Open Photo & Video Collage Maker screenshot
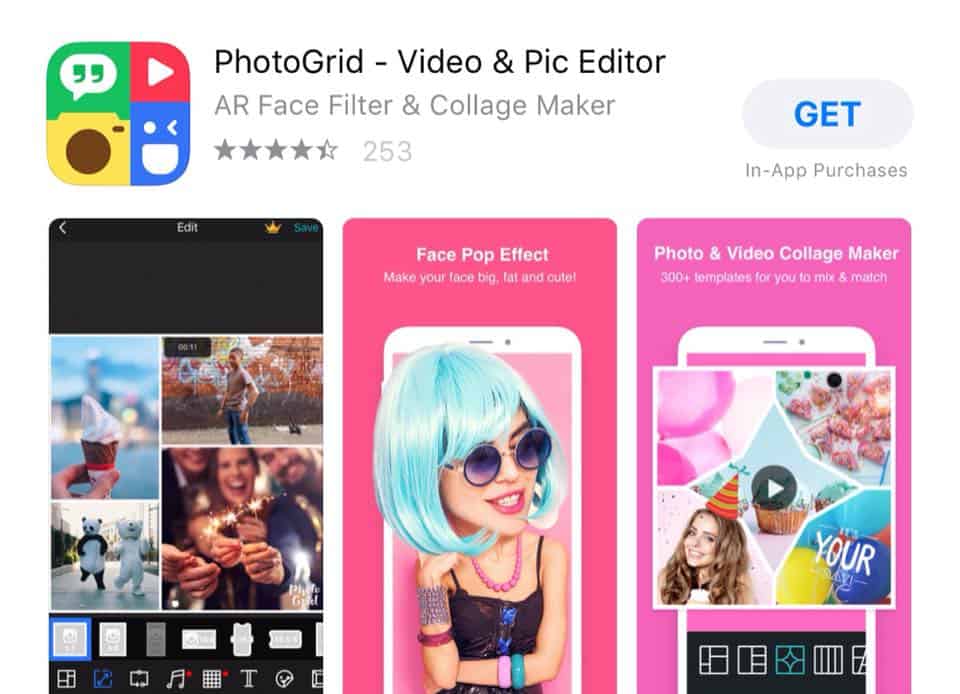The width and height of the screenshot is (960, 694). [774, 455]
